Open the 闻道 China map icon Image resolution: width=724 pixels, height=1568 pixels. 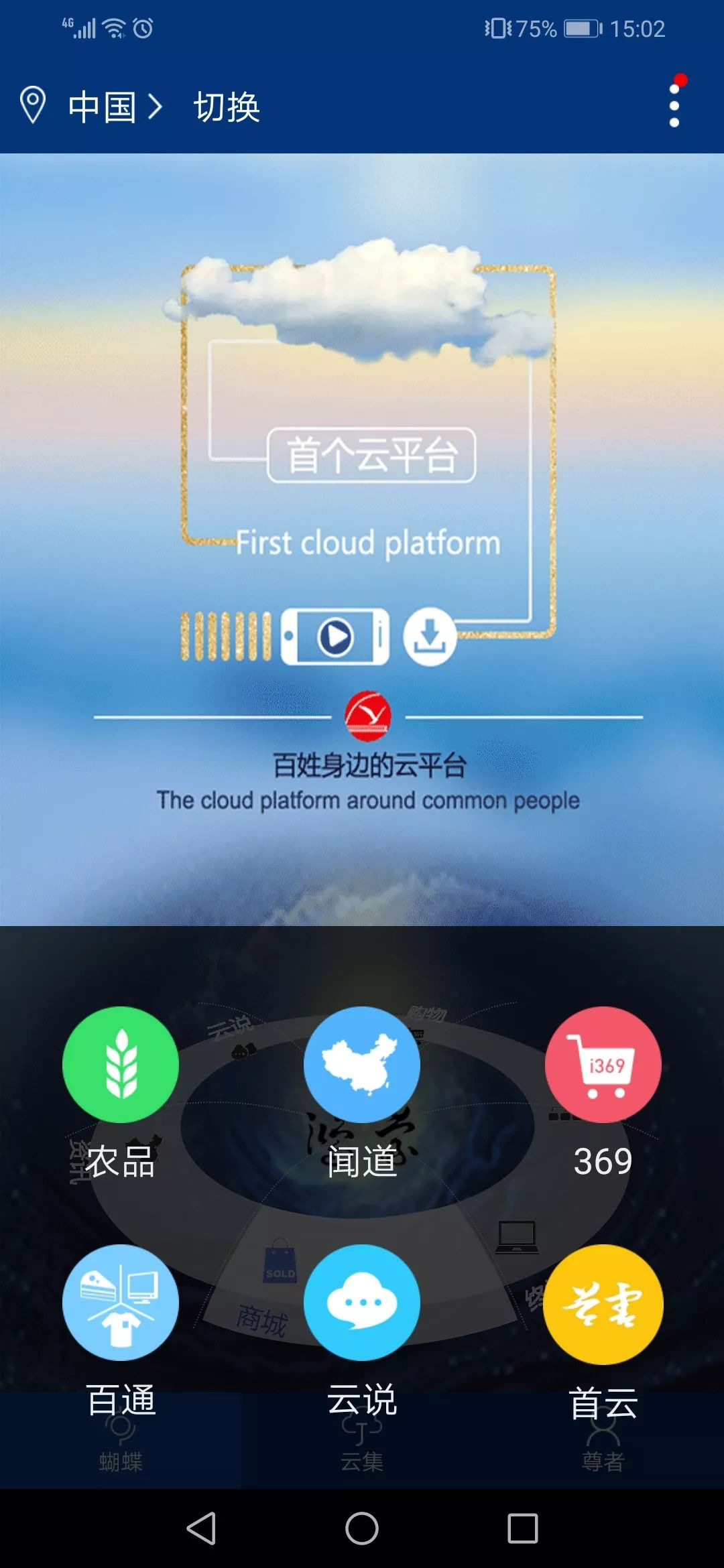(x=362, y=1065)
